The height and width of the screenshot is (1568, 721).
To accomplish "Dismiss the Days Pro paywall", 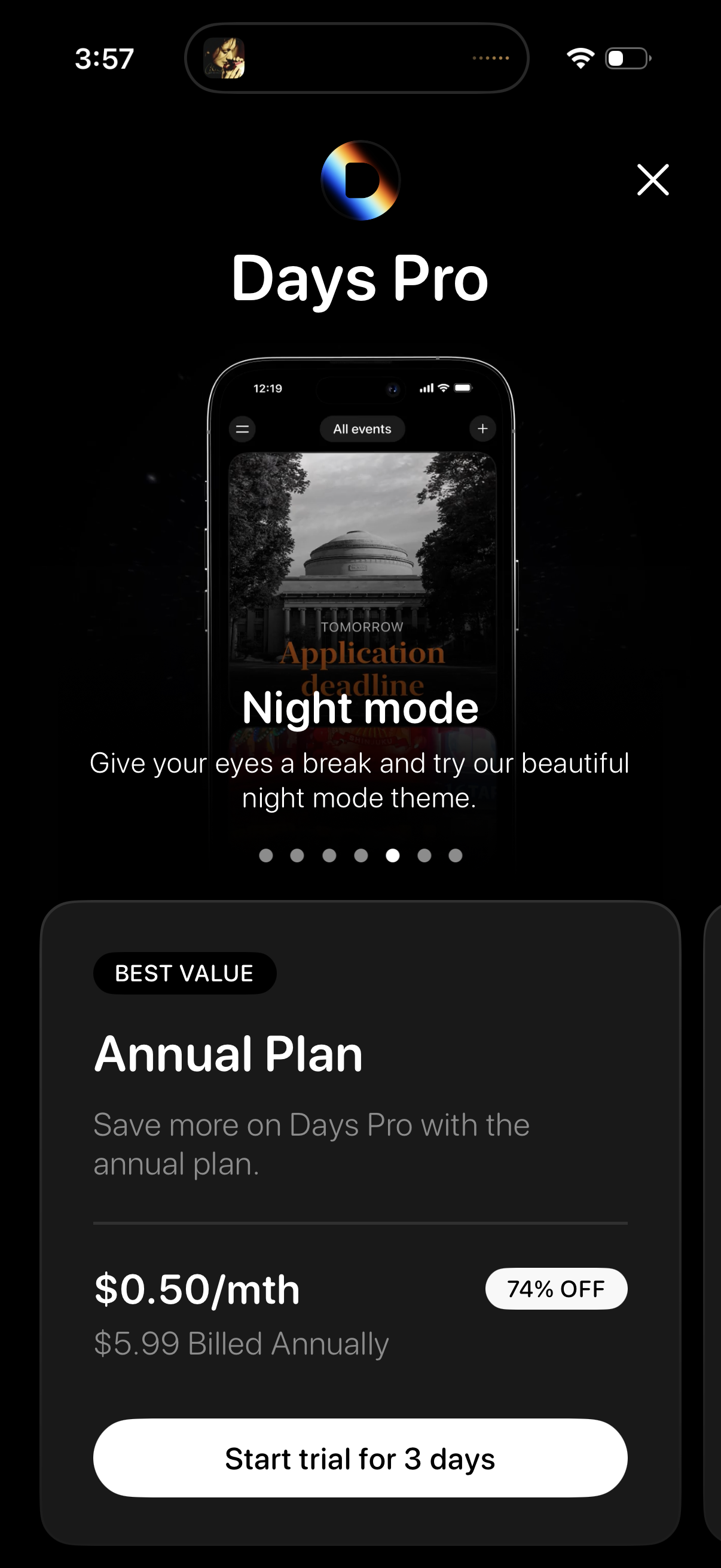I will [x=653, y=180].
